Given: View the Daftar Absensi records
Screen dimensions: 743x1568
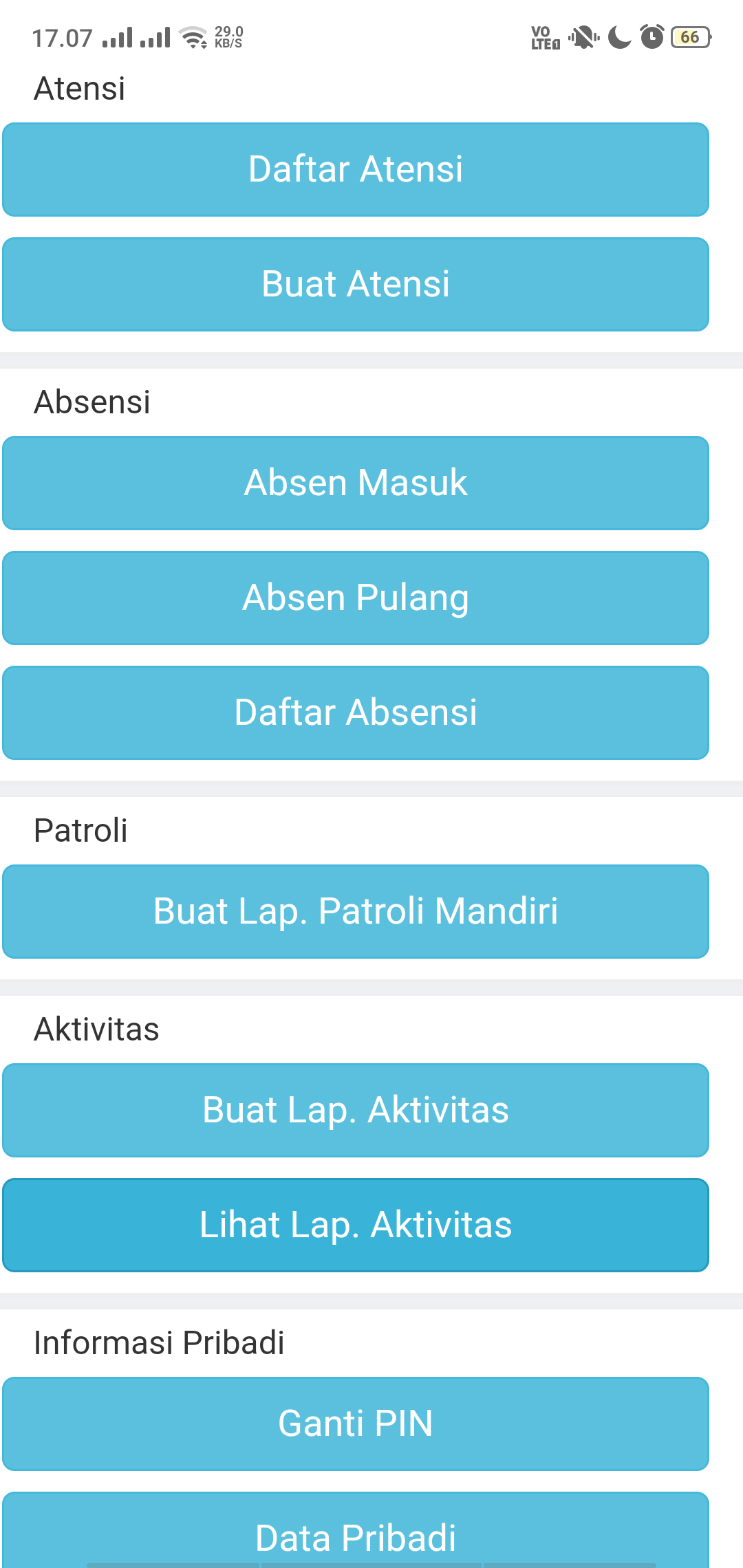Looking at the screenshot, I should point(356,712).
